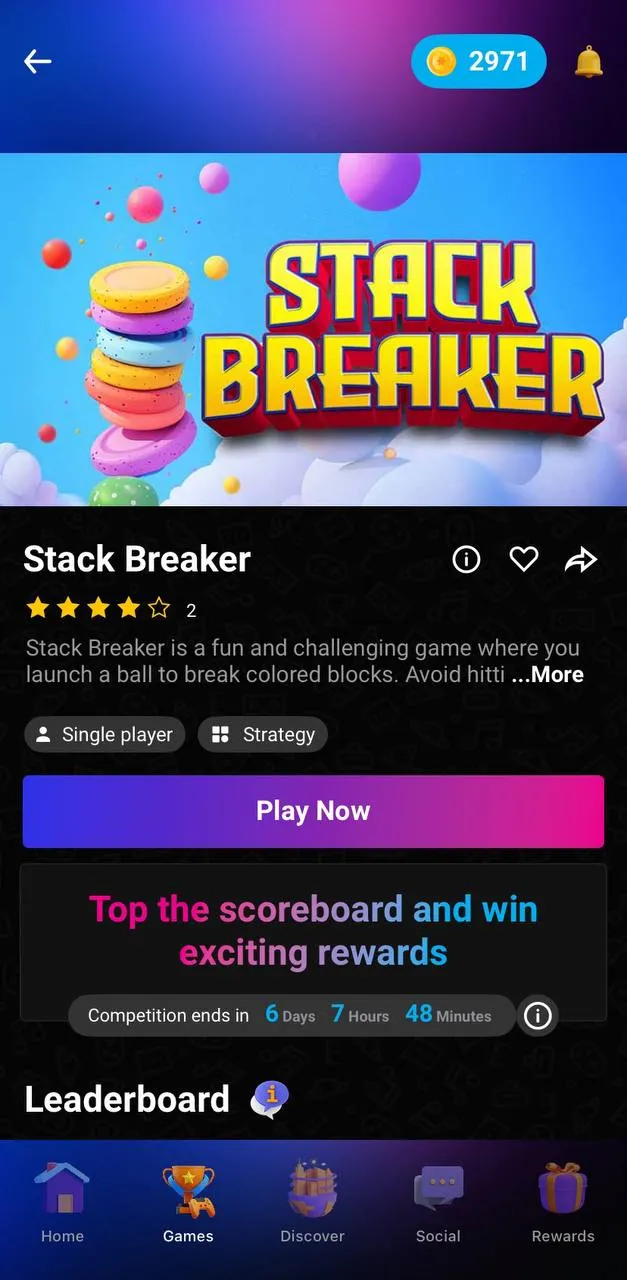Image resolution: width=627 pixels, height=1280 pixels.
Task: Open the notifications bell
Action: tap(588, 62)
